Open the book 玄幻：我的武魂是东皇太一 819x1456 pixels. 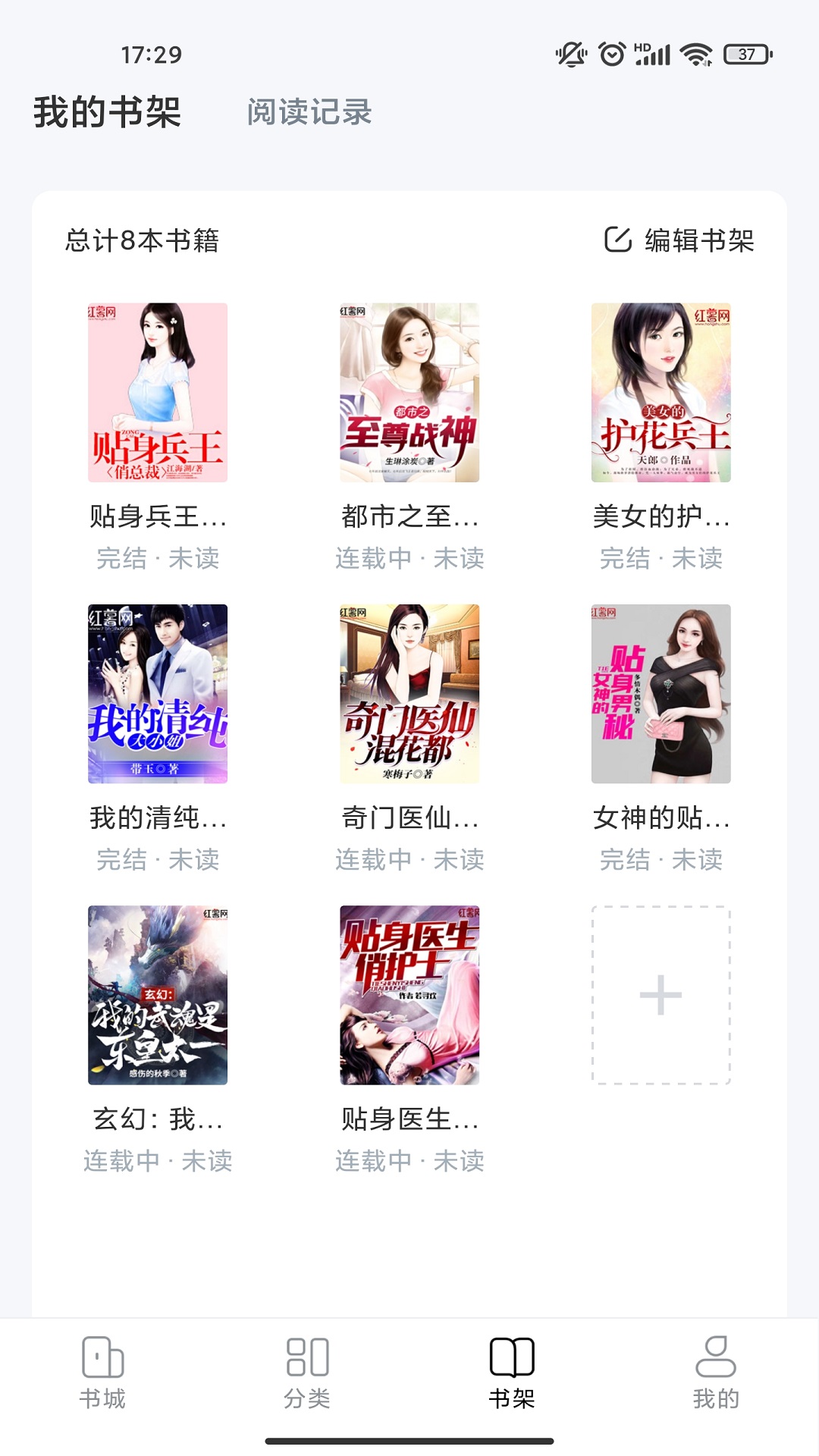coord(158,995)
